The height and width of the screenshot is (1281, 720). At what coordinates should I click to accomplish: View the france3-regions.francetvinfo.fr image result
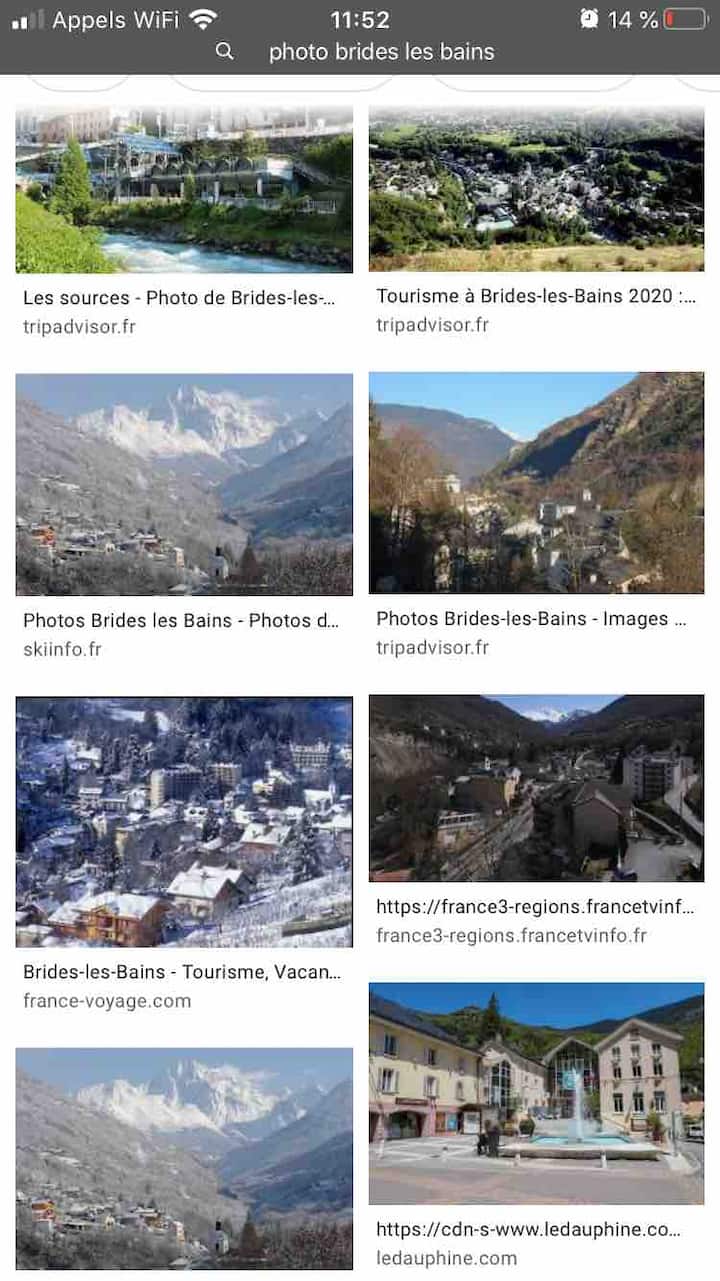[536, 788]
